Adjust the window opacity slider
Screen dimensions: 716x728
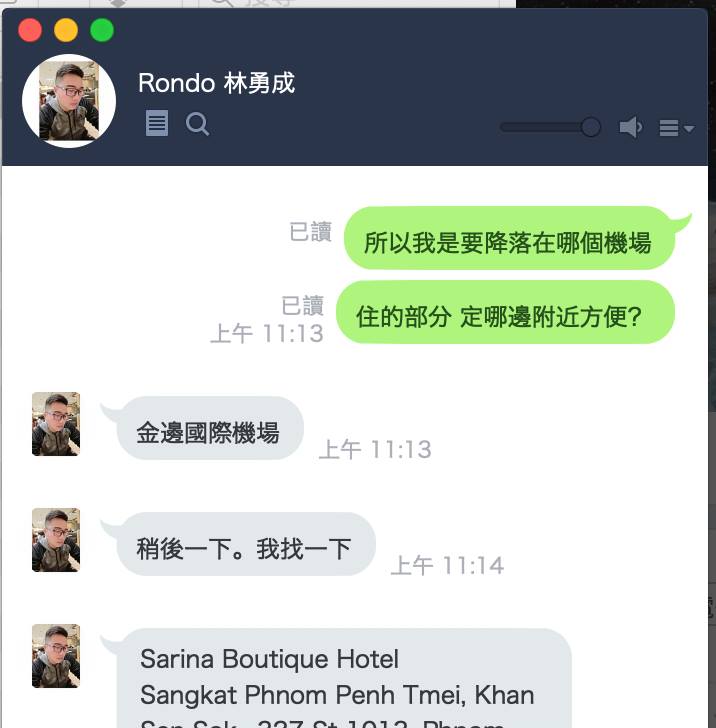(x=590, y=127)
